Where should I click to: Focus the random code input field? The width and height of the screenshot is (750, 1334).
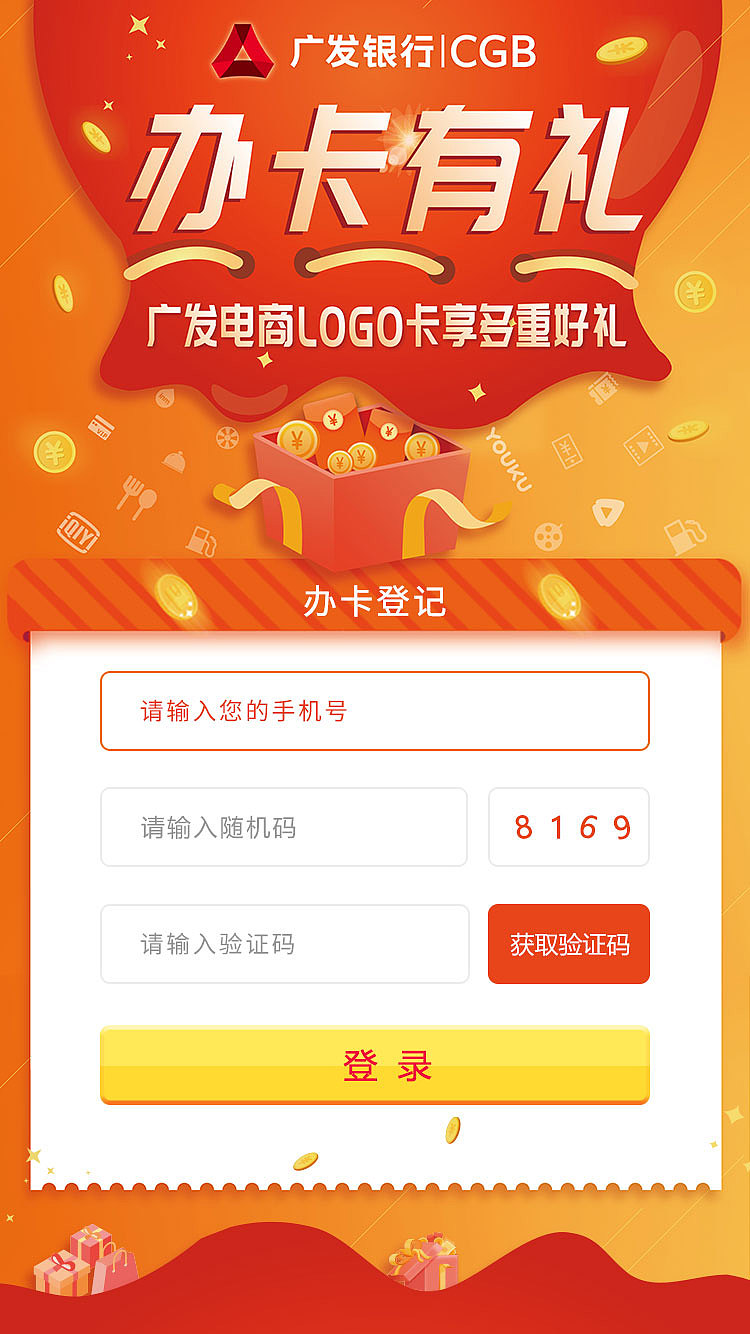coord(283,827)
